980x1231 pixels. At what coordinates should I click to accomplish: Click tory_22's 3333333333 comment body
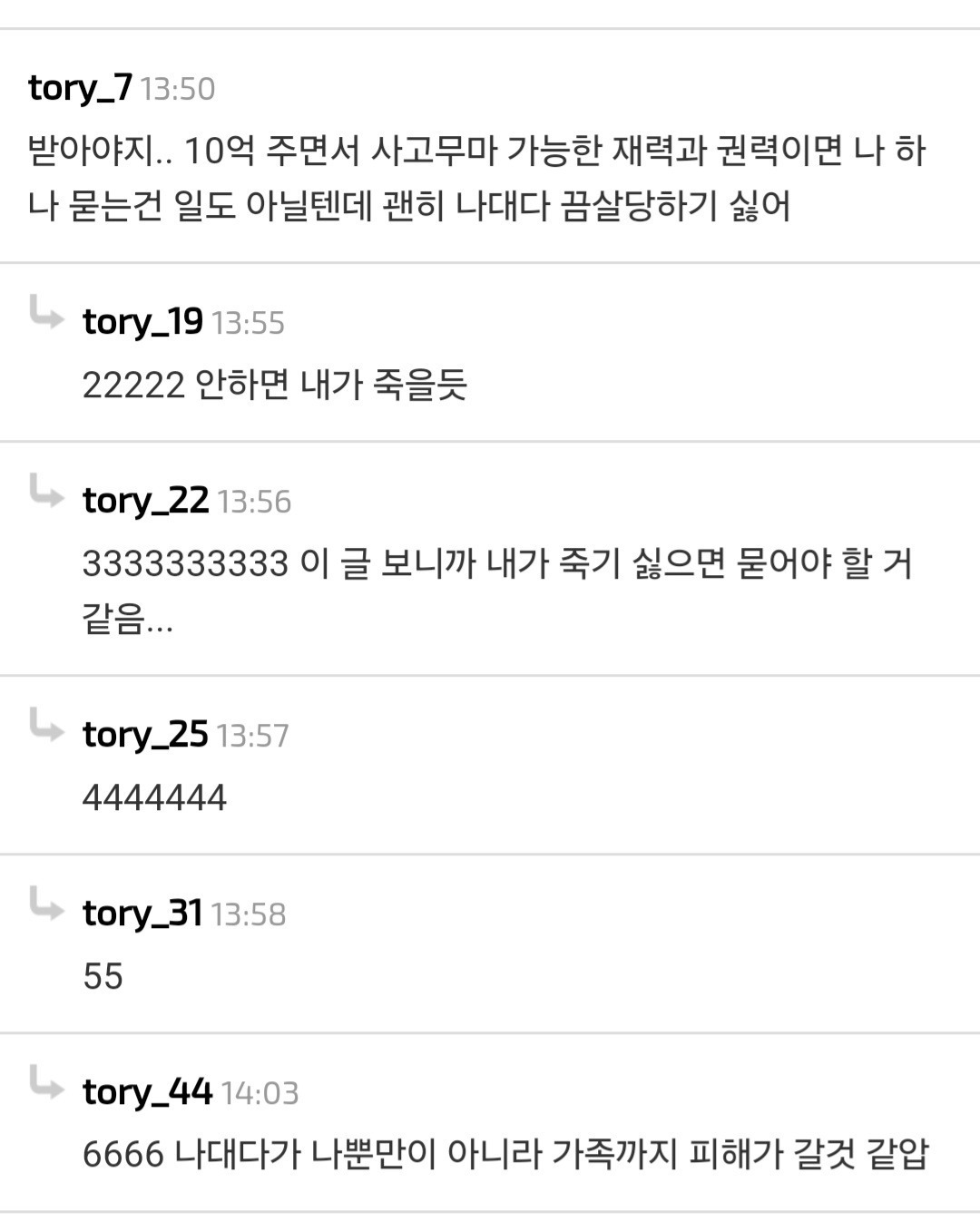[499, 590]
